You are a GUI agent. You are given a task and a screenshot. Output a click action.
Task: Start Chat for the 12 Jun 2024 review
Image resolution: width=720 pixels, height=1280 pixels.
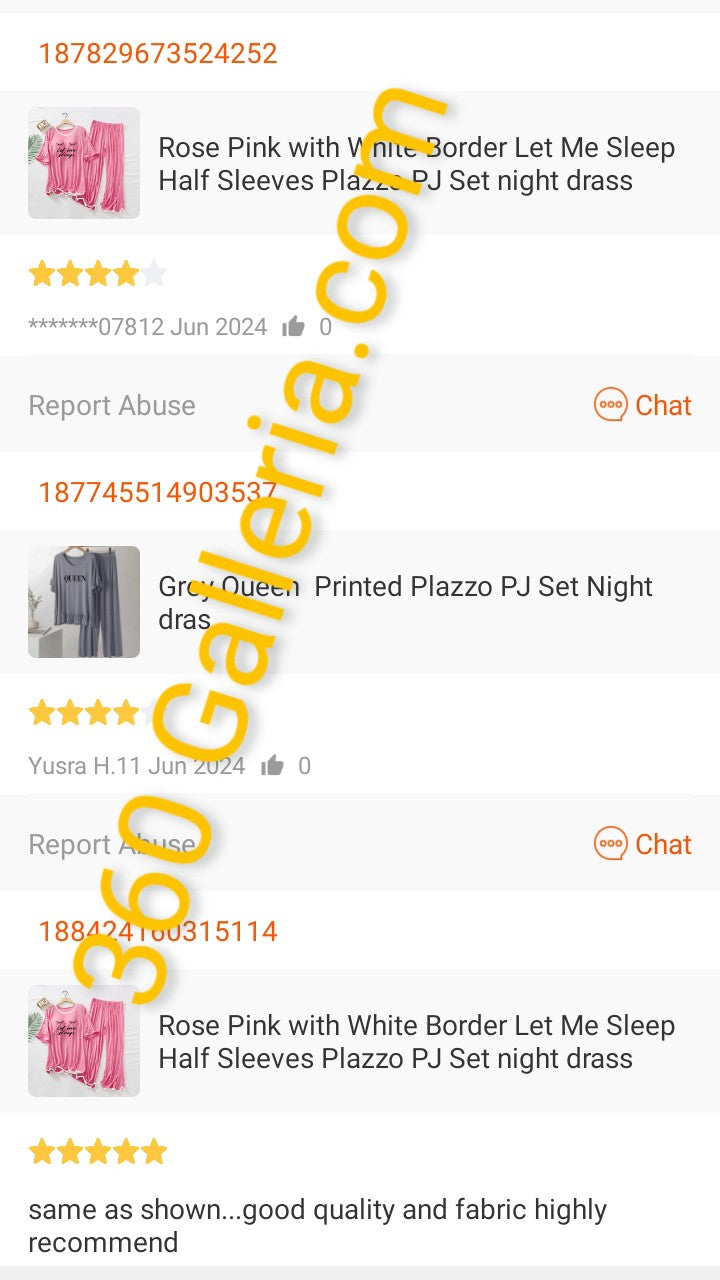(643, 405)
